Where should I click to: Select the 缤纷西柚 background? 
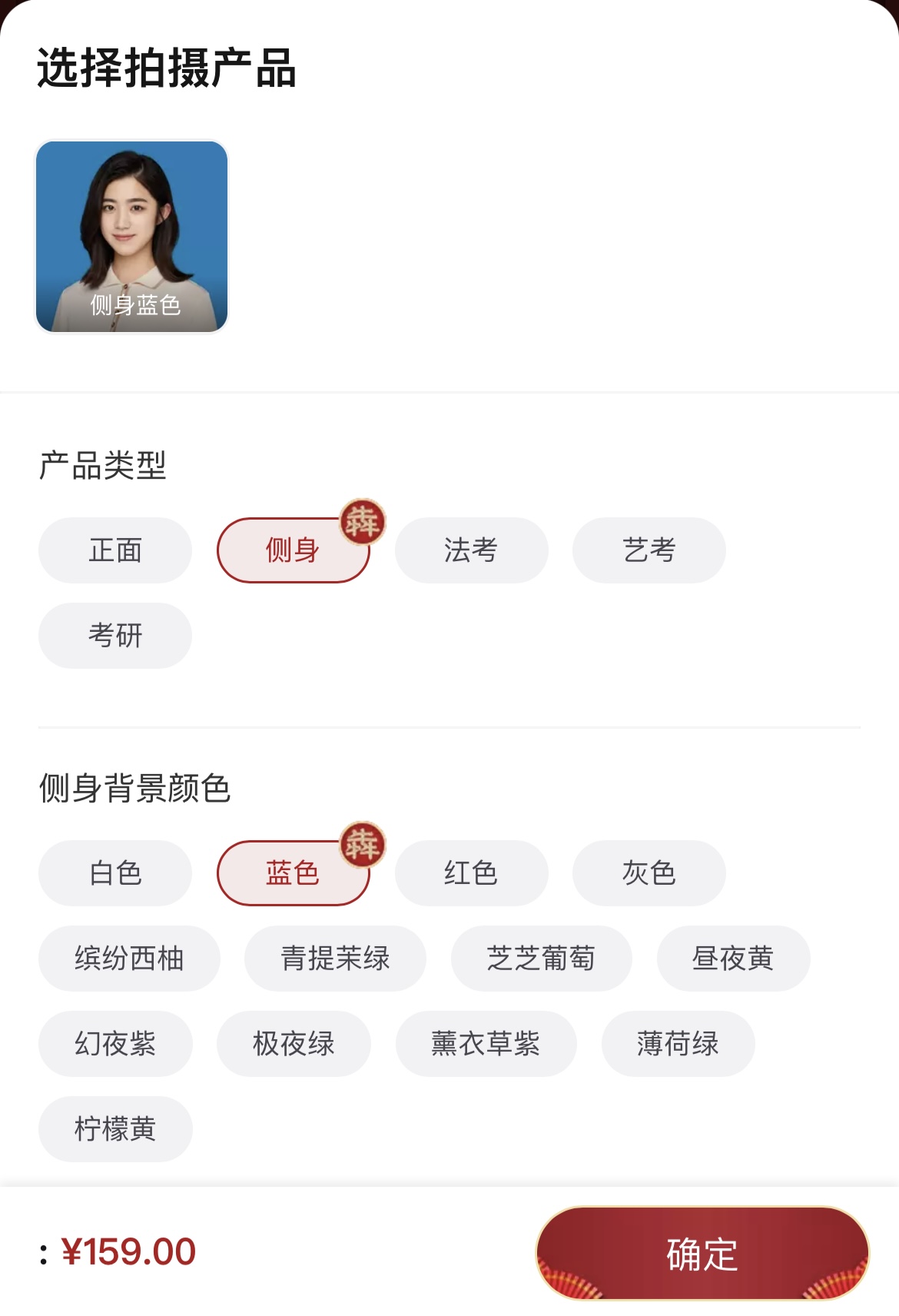129,959
